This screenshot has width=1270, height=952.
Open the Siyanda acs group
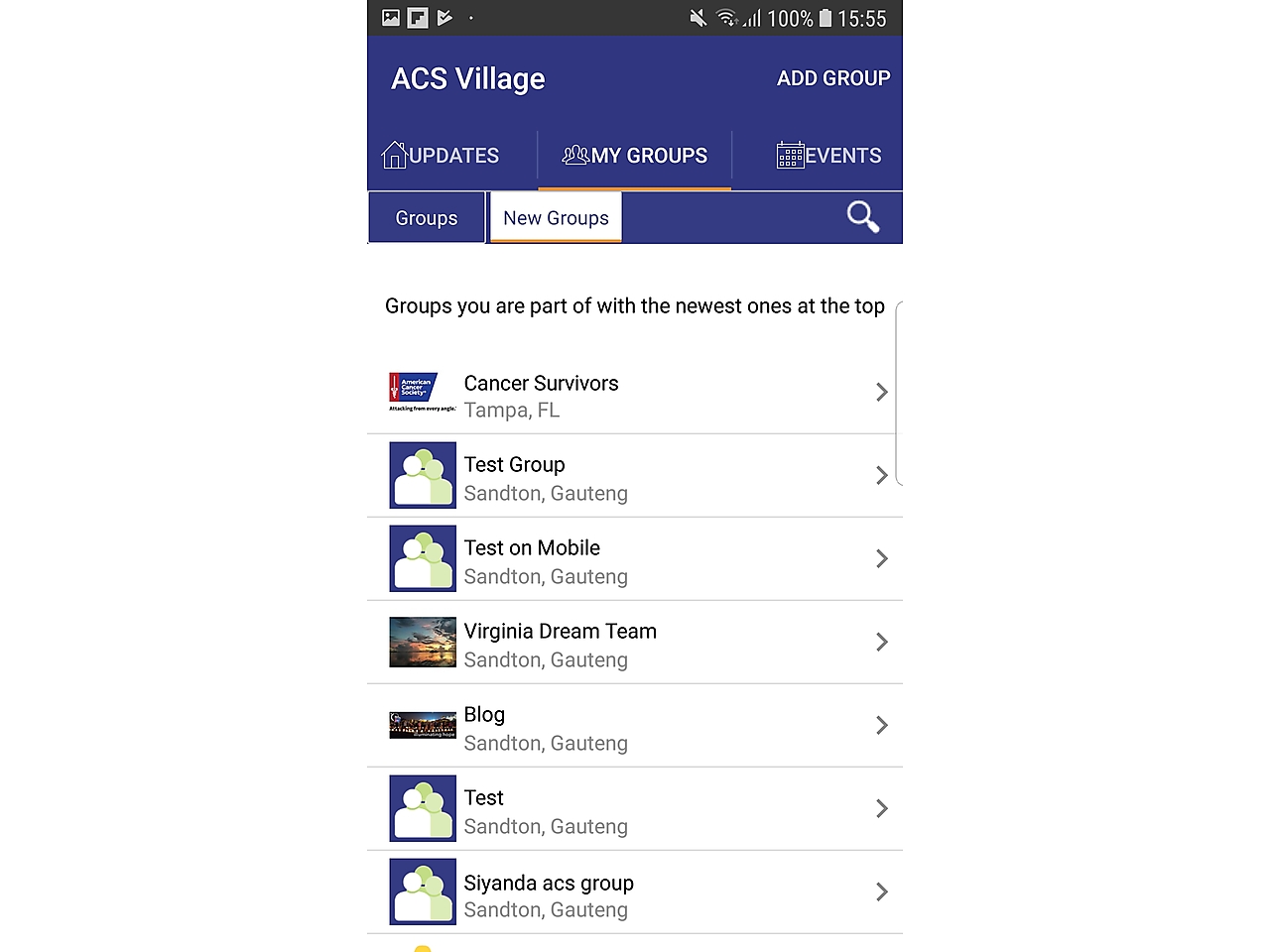635,893
